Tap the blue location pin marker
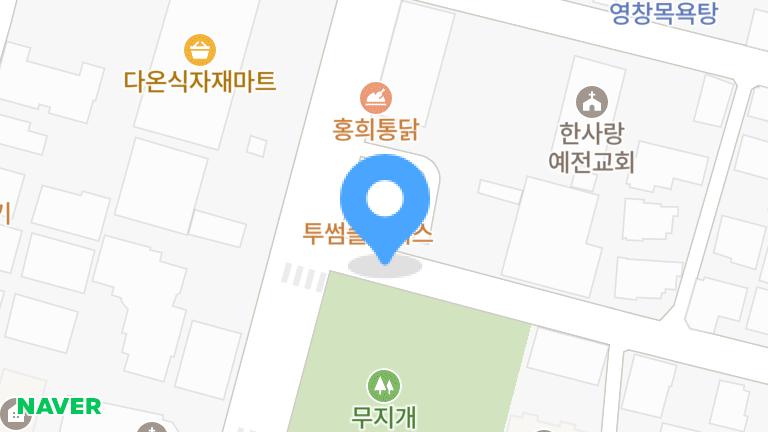 pos(385,200)
